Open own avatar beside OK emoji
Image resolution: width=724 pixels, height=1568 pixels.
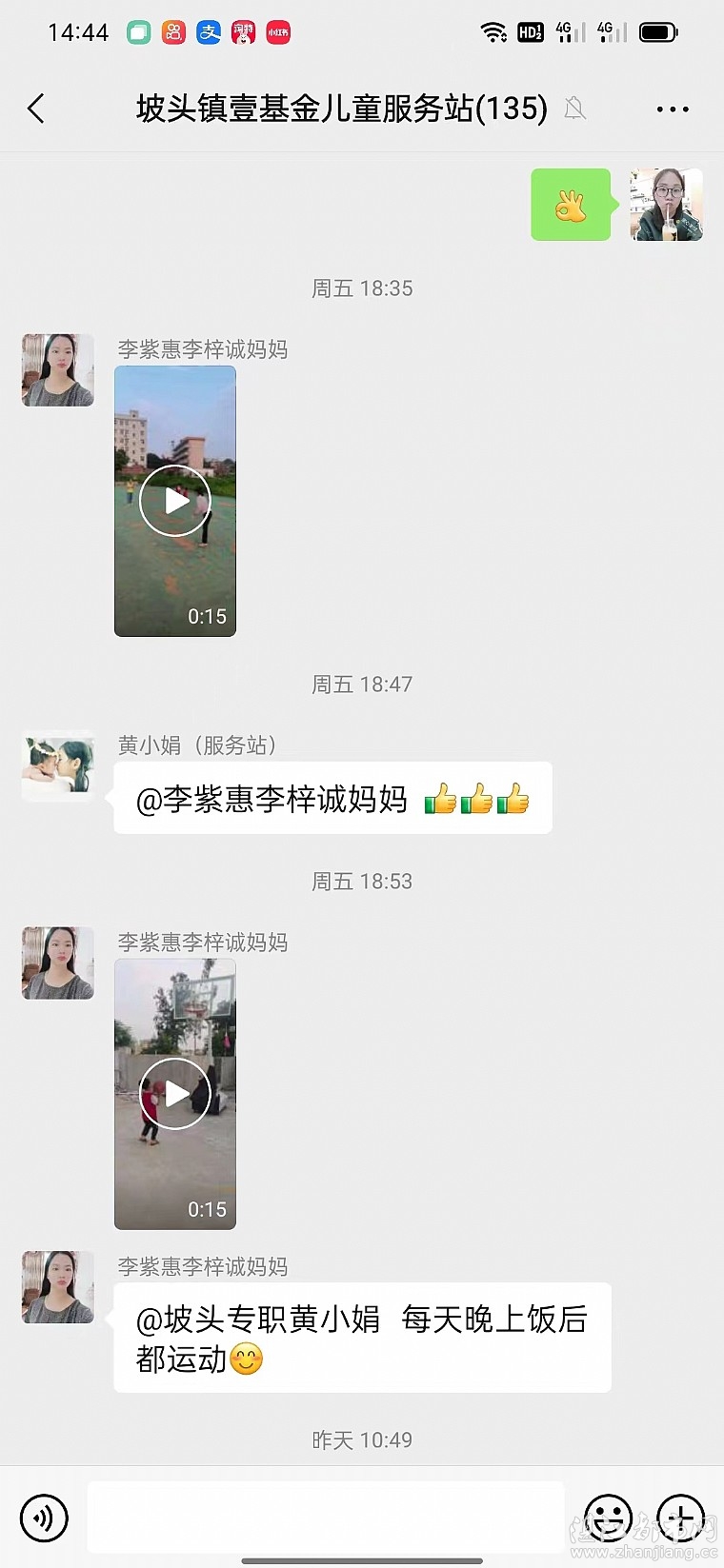click(666, 205)
